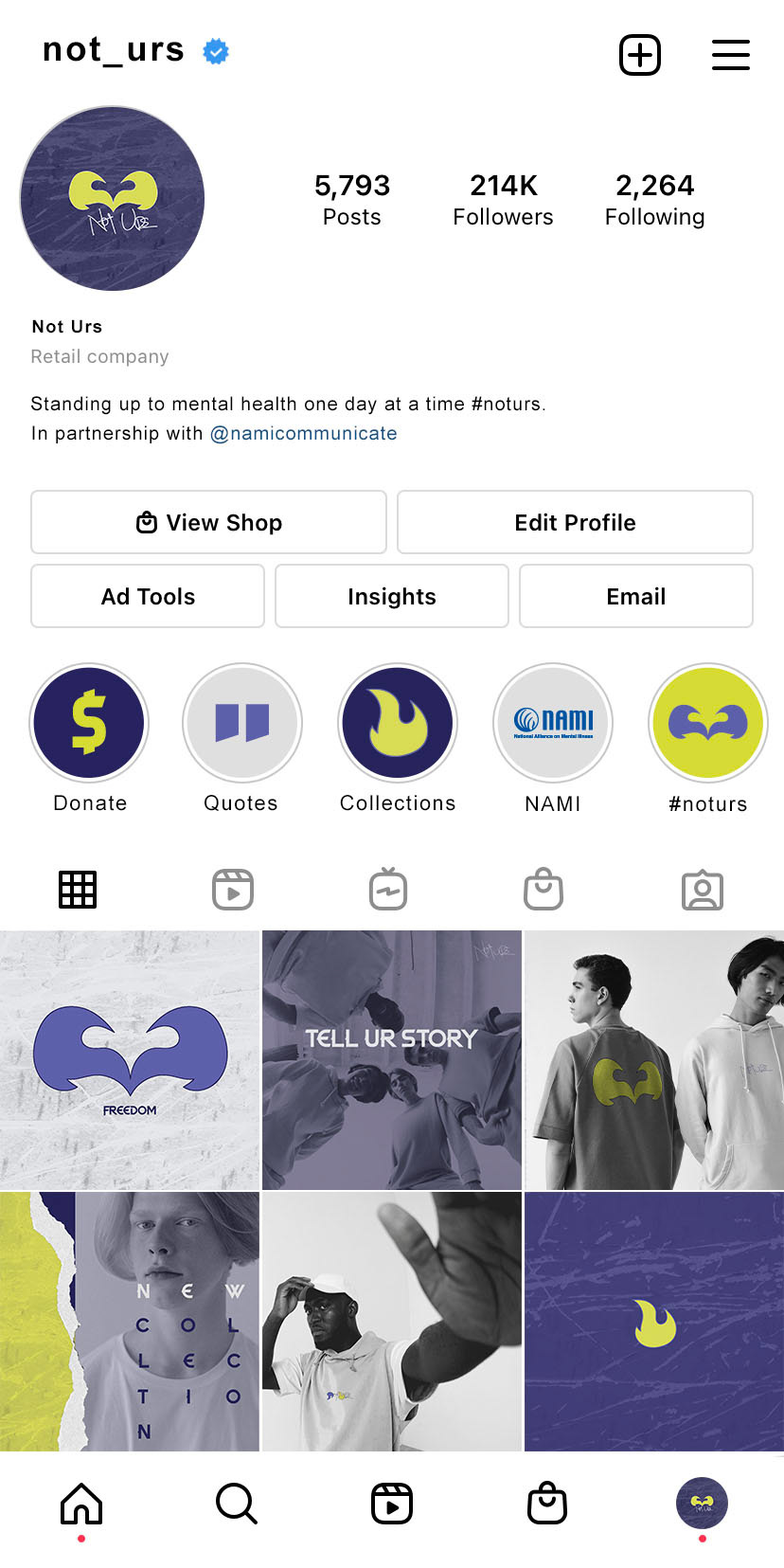The width and height of the screenshot is (784, 1568).
Task: Open the TELL UR STORY post
Action: (x=392, y=1059)
